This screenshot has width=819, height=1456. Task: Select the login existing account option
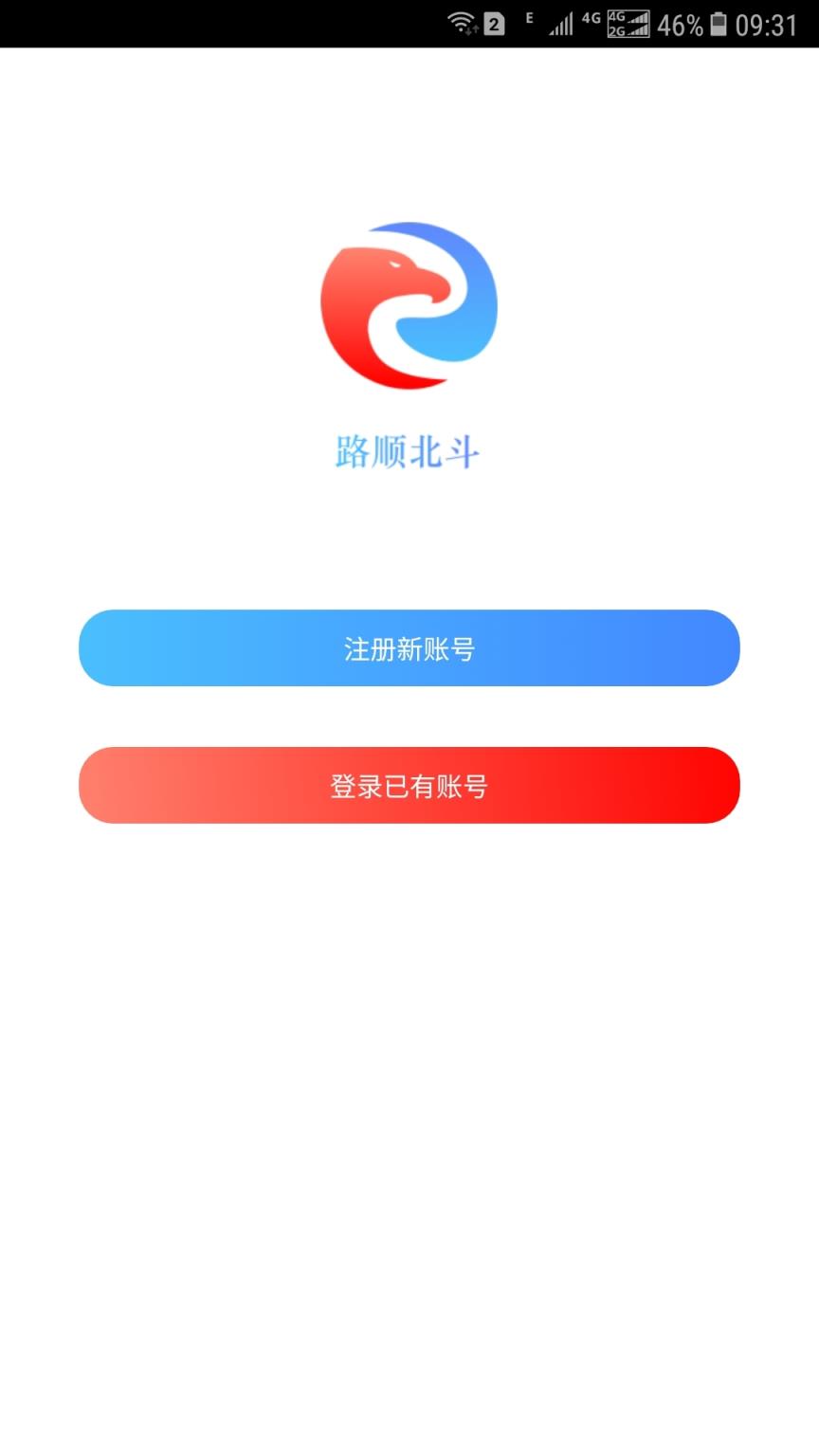click(409, 785)
